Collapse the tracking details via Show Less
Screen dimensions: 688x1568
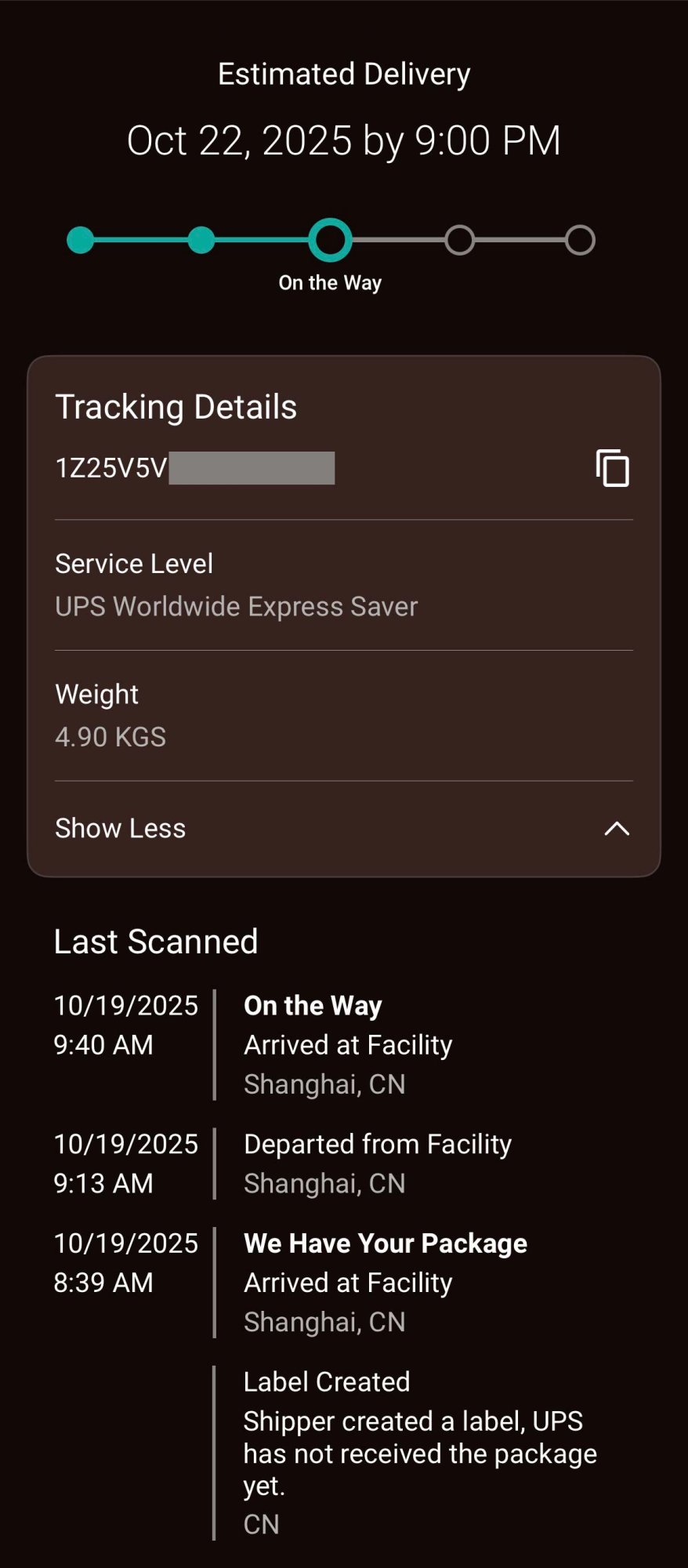click(120, 828)
